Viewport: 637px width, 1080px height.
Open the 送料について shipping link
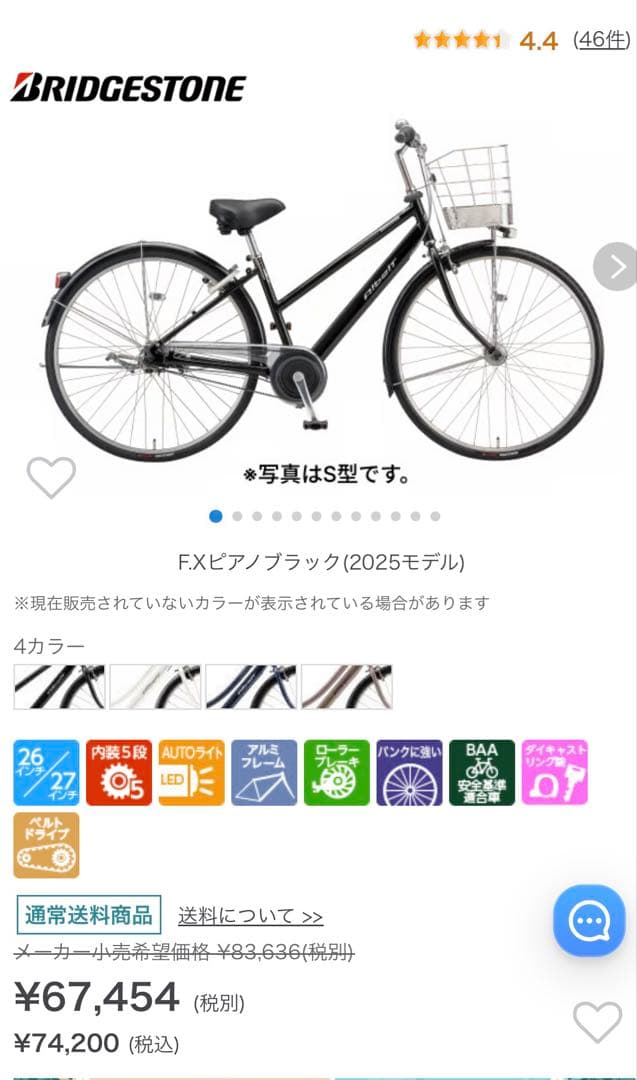tap(250, 916)
